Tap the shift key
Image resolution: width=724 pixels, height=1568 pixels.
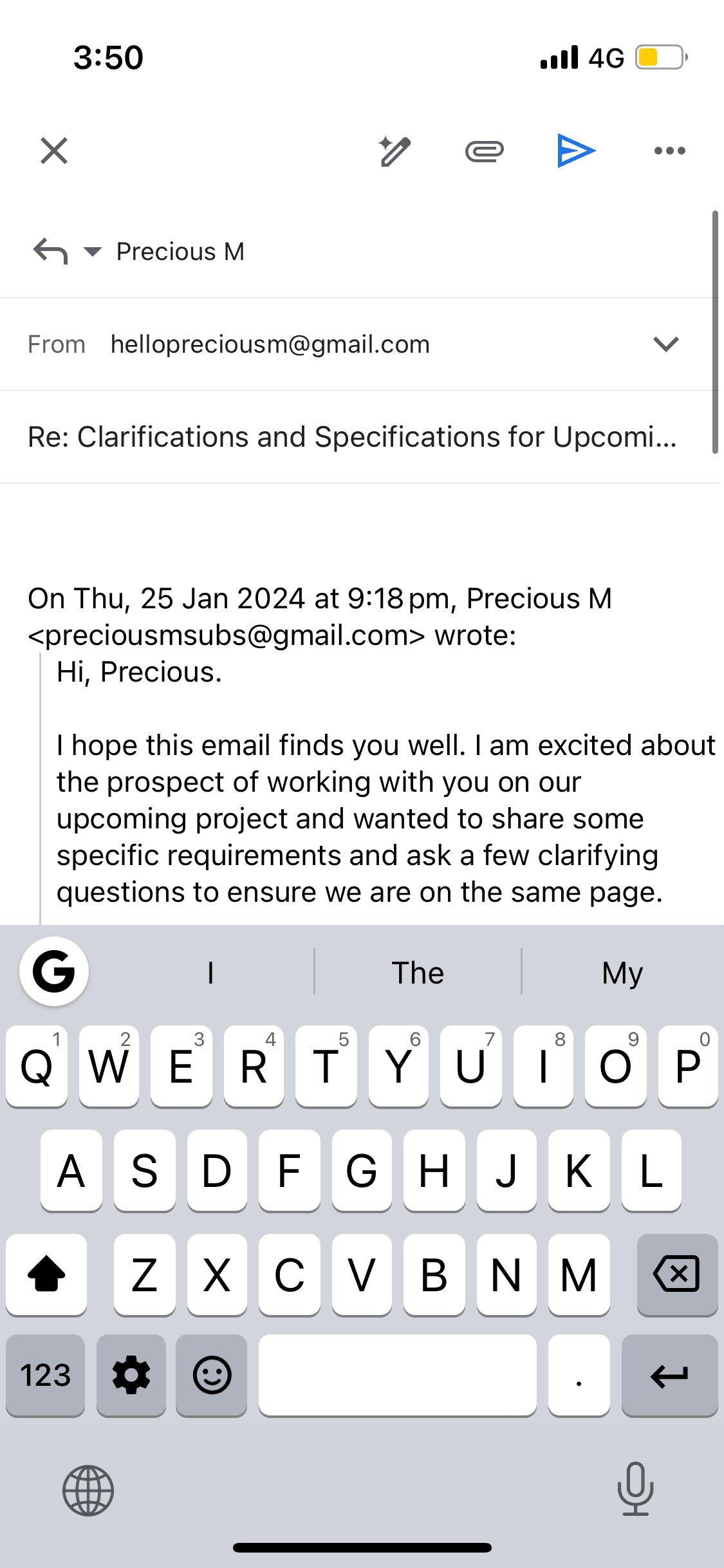[x=46, y=1274]
